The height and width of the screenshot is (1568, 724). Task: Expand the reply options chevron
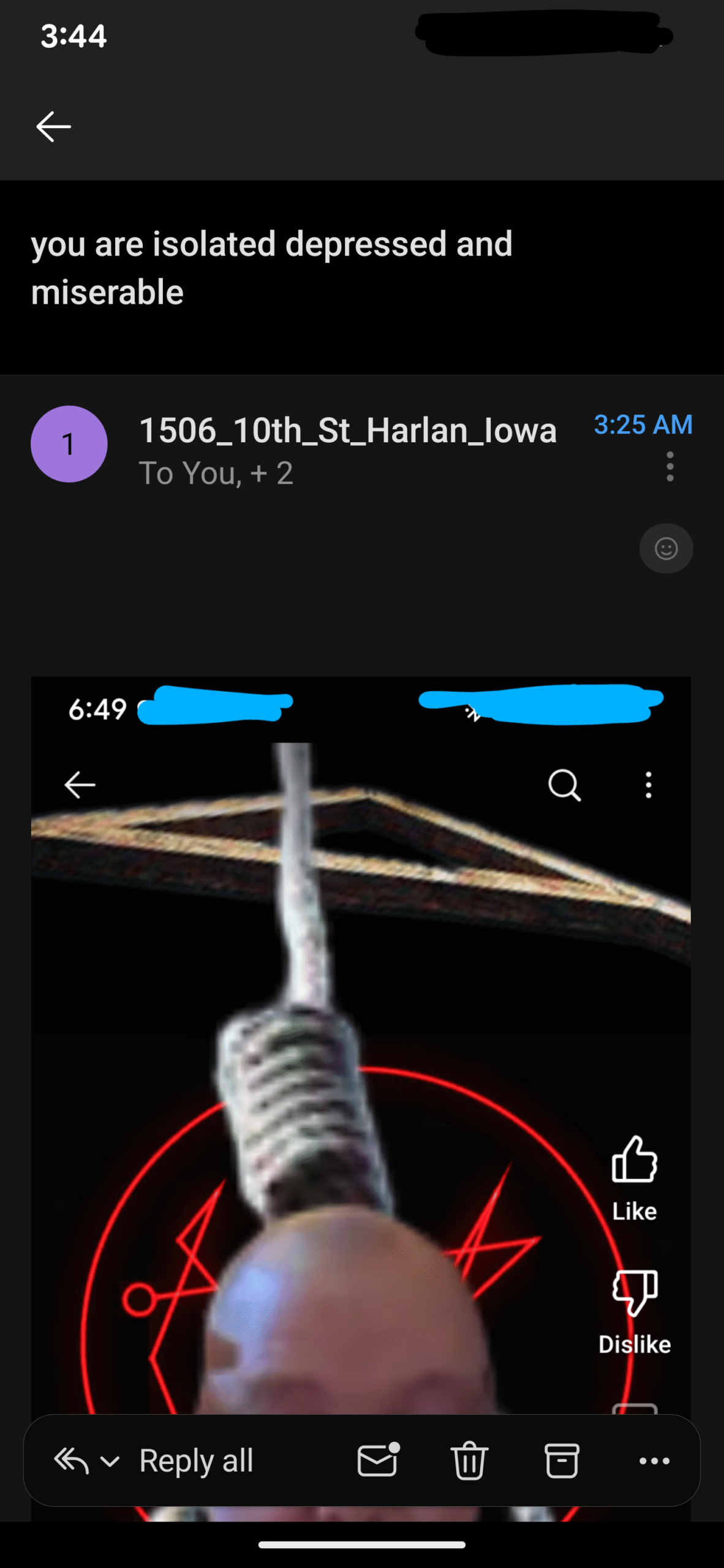point(110,1461)
